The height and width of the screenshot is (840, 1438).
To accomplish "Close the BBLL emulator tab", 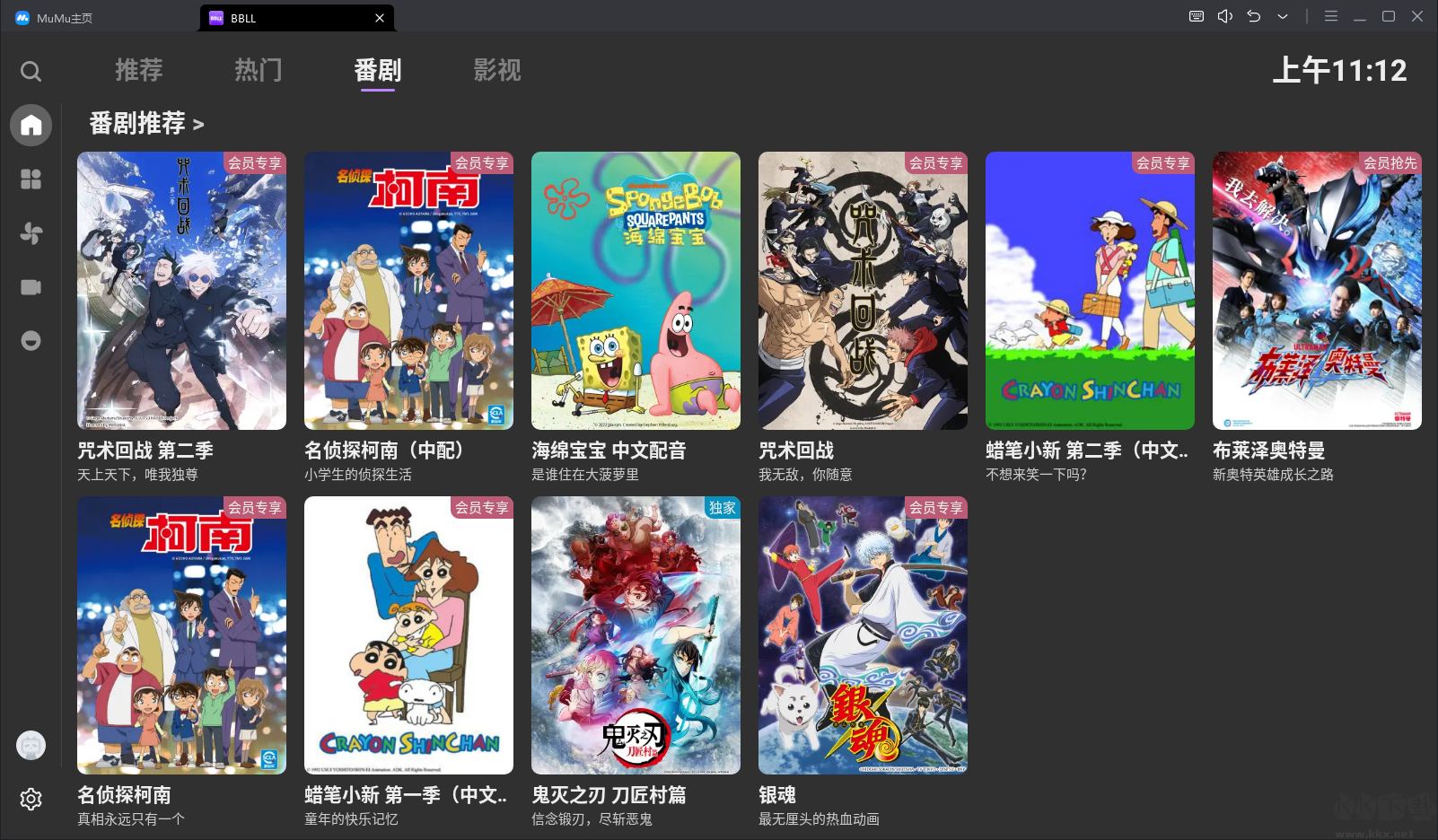I will [x=380, y=18].
